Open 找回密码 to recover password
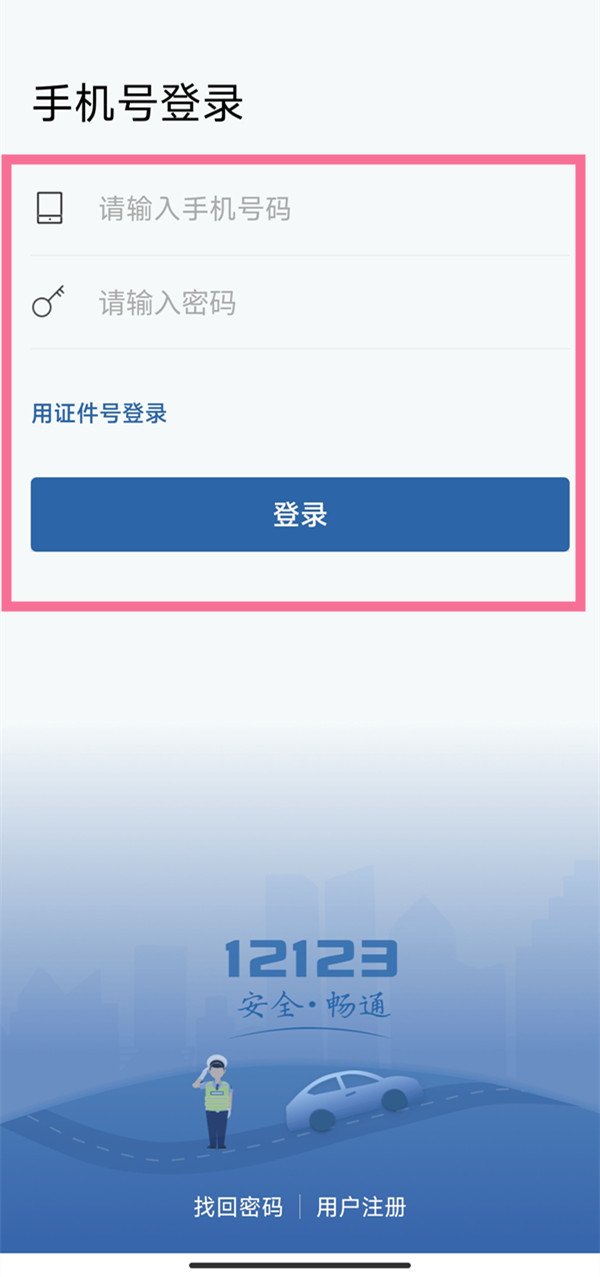600x1277 pixels. pyautogui.click(x=238, y=1206)
